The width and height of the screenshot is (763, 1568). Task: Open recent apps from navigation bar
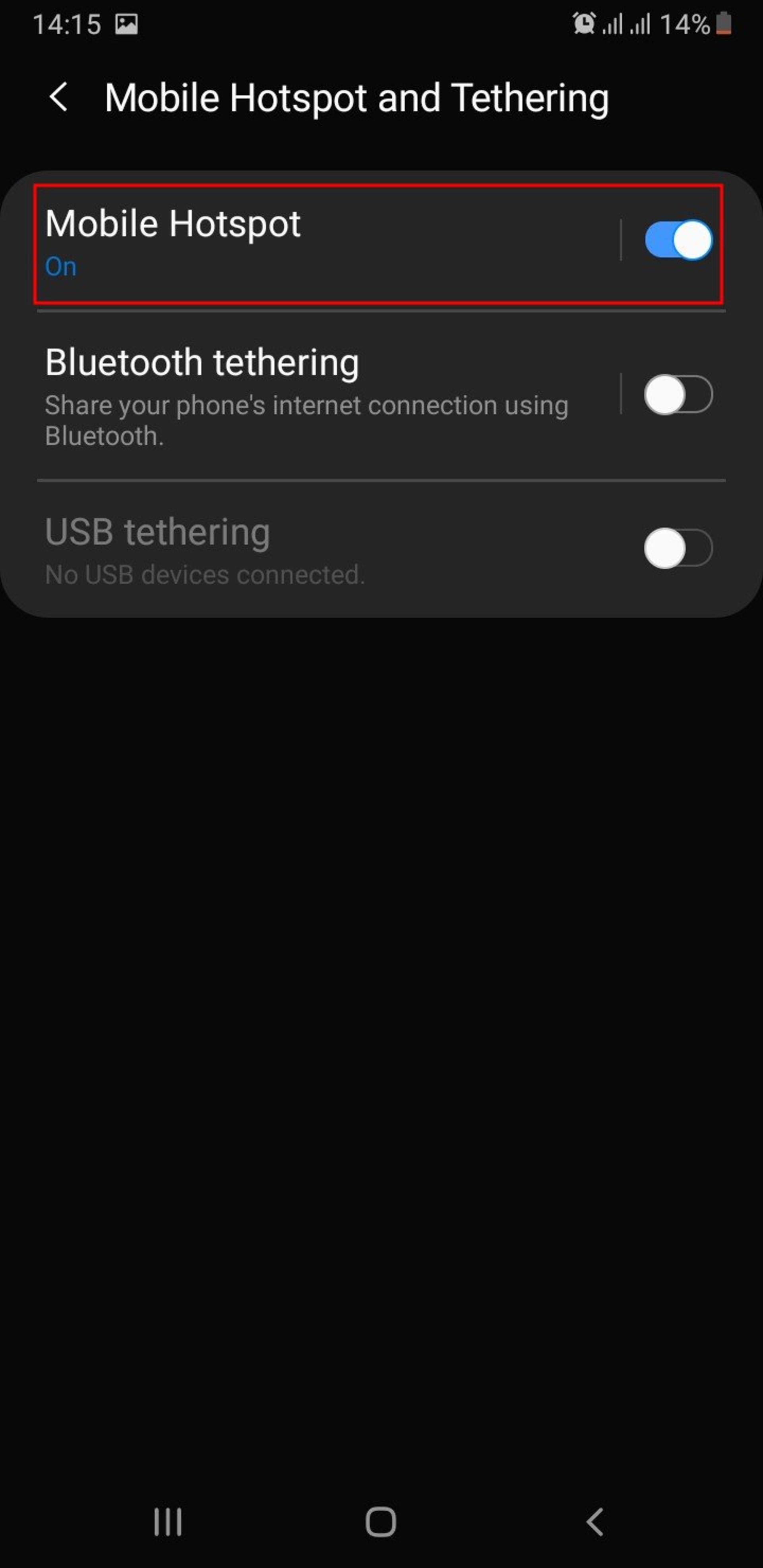point(167,1522)
